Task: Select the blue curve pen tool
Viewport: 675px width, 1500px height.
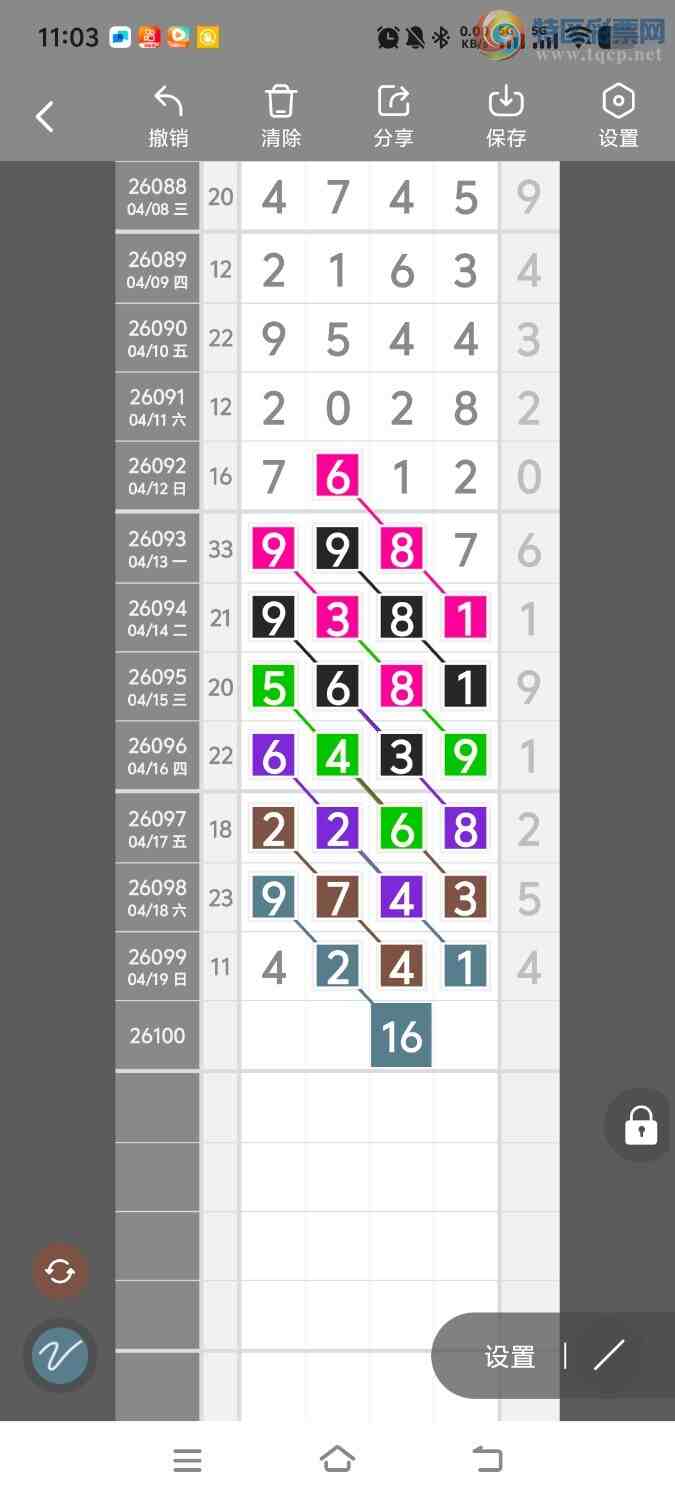Action: [60, 1356]
